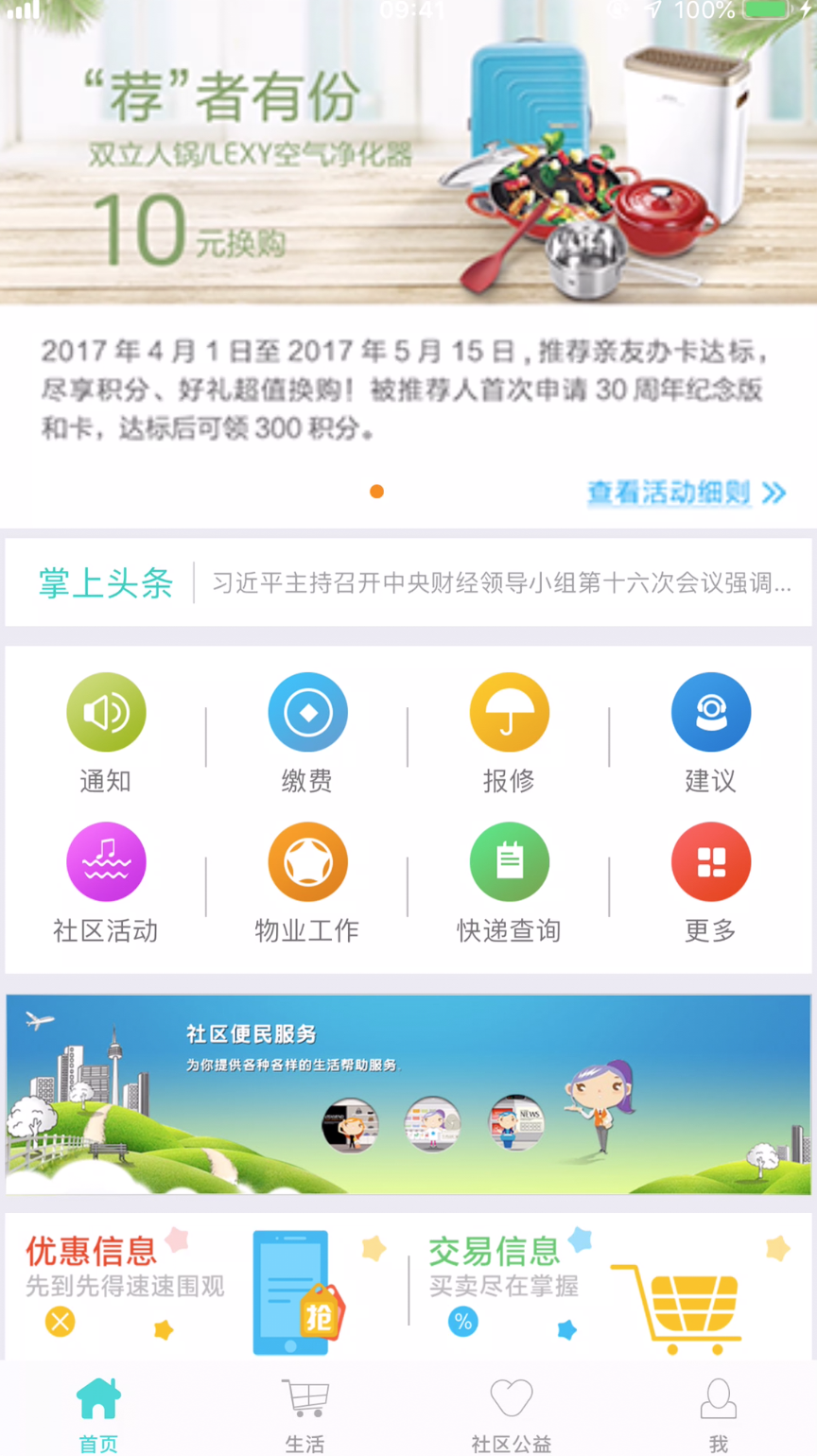This screenshot has height=1456, width=817.
Task: Open the 社区便民服务 banner
Action: [408, 1094]
